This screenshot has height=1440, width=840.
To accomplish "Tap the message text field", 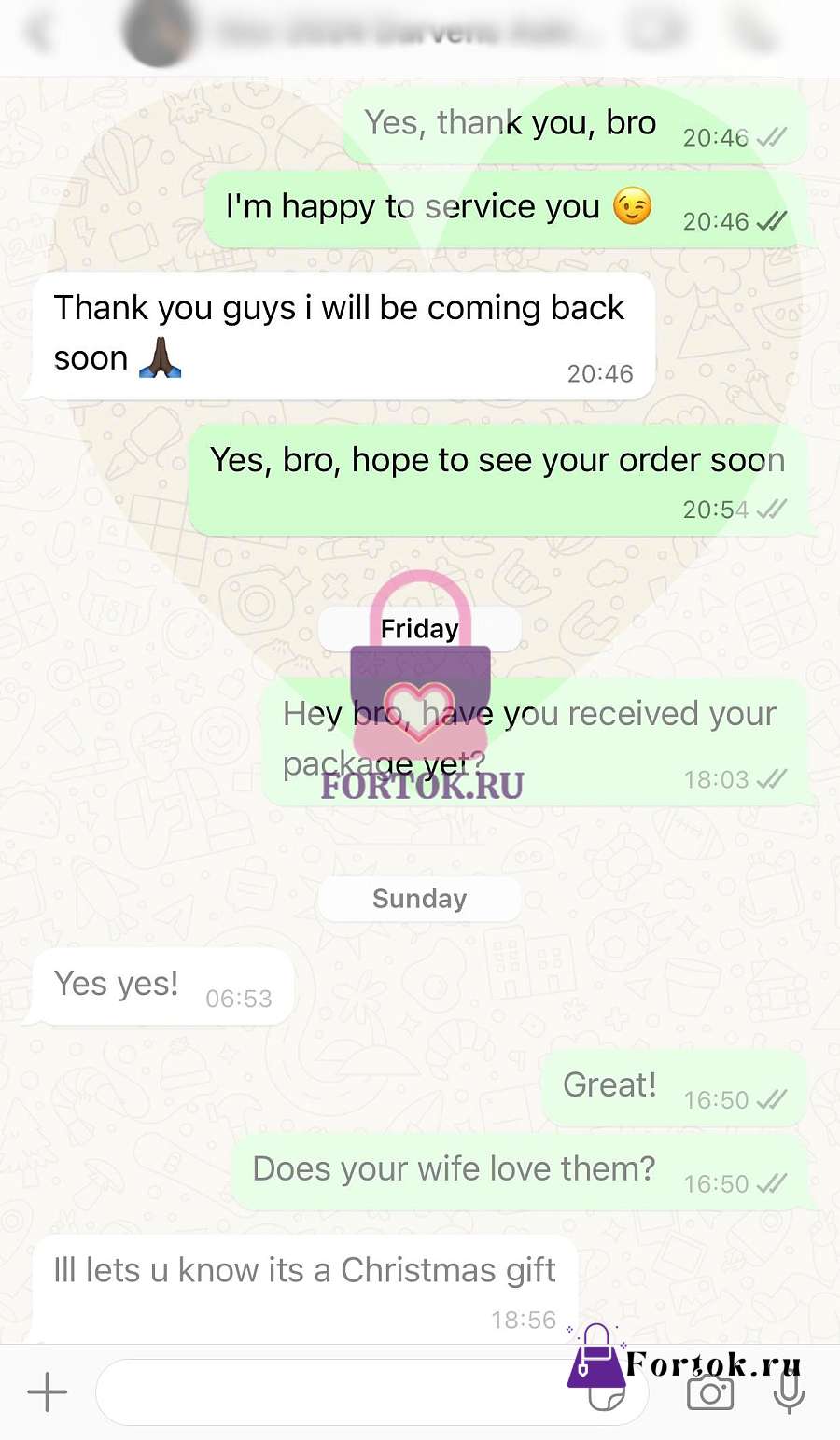I will click(372, 1392).
